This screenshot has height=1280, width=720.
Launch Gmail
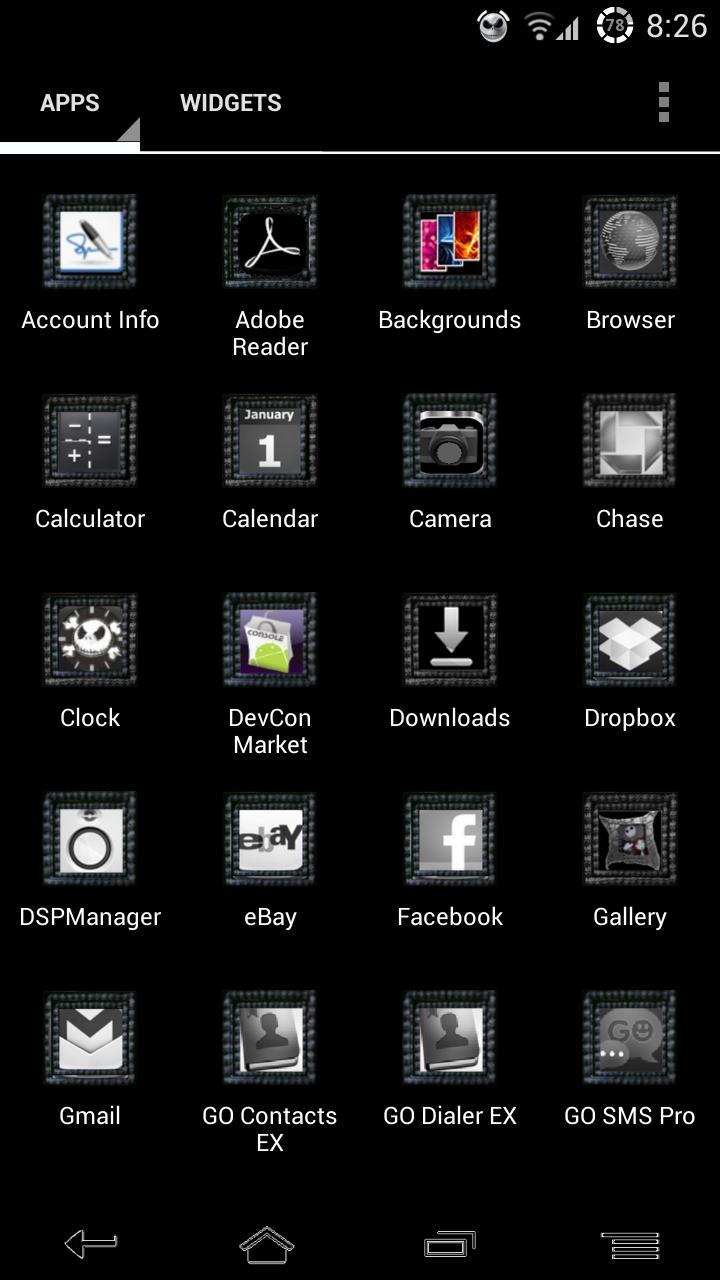[89, 1037]
